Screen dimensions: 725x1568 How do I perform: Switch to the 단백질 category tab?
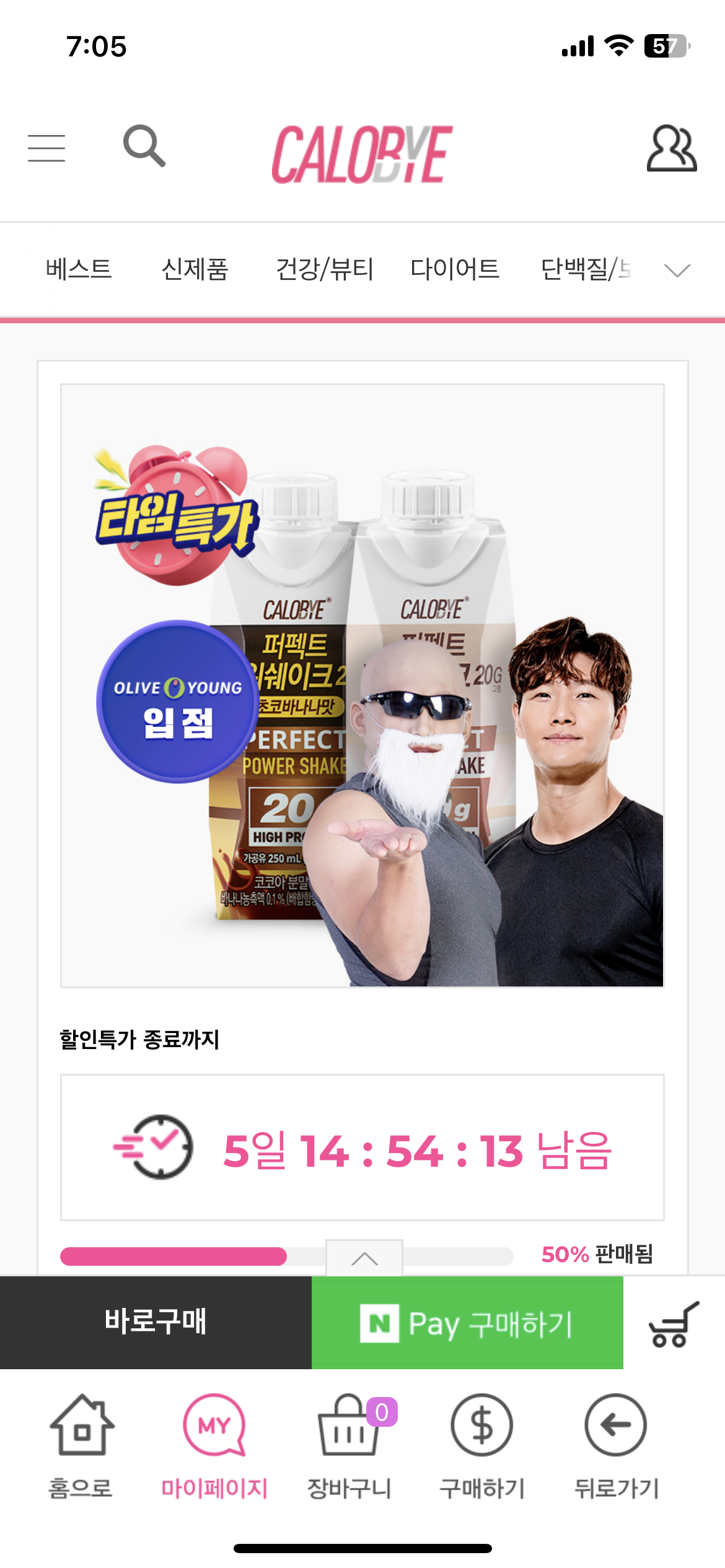point(585,269)
